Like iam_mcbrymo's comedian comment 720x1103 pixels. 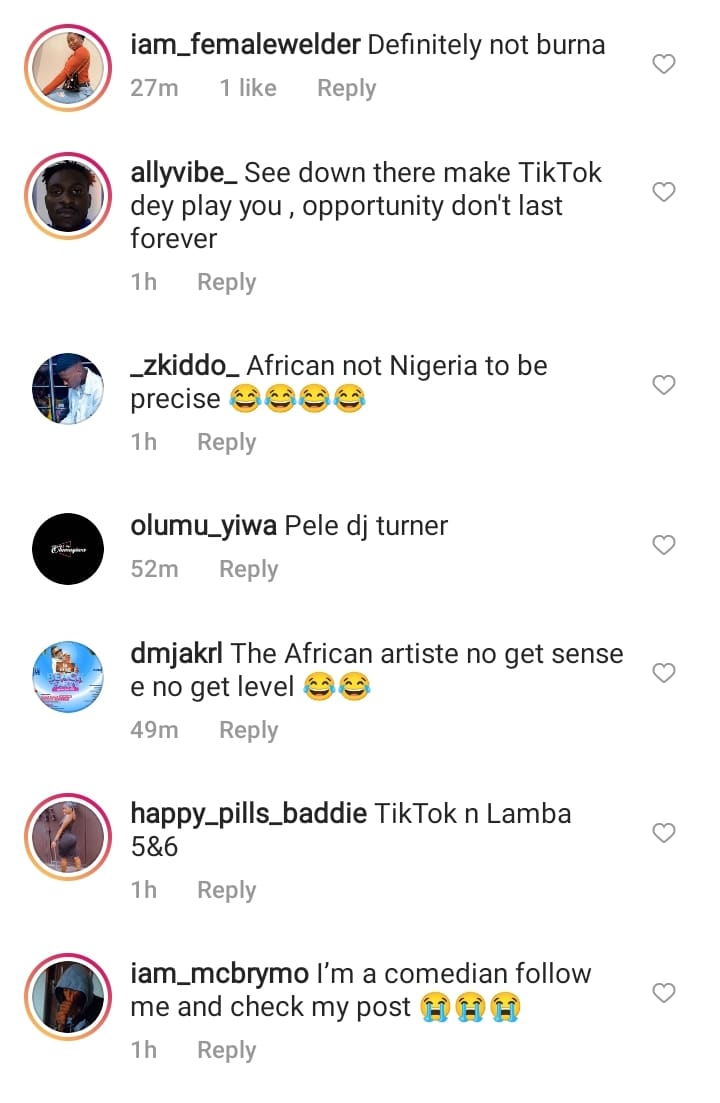[664, 993]
